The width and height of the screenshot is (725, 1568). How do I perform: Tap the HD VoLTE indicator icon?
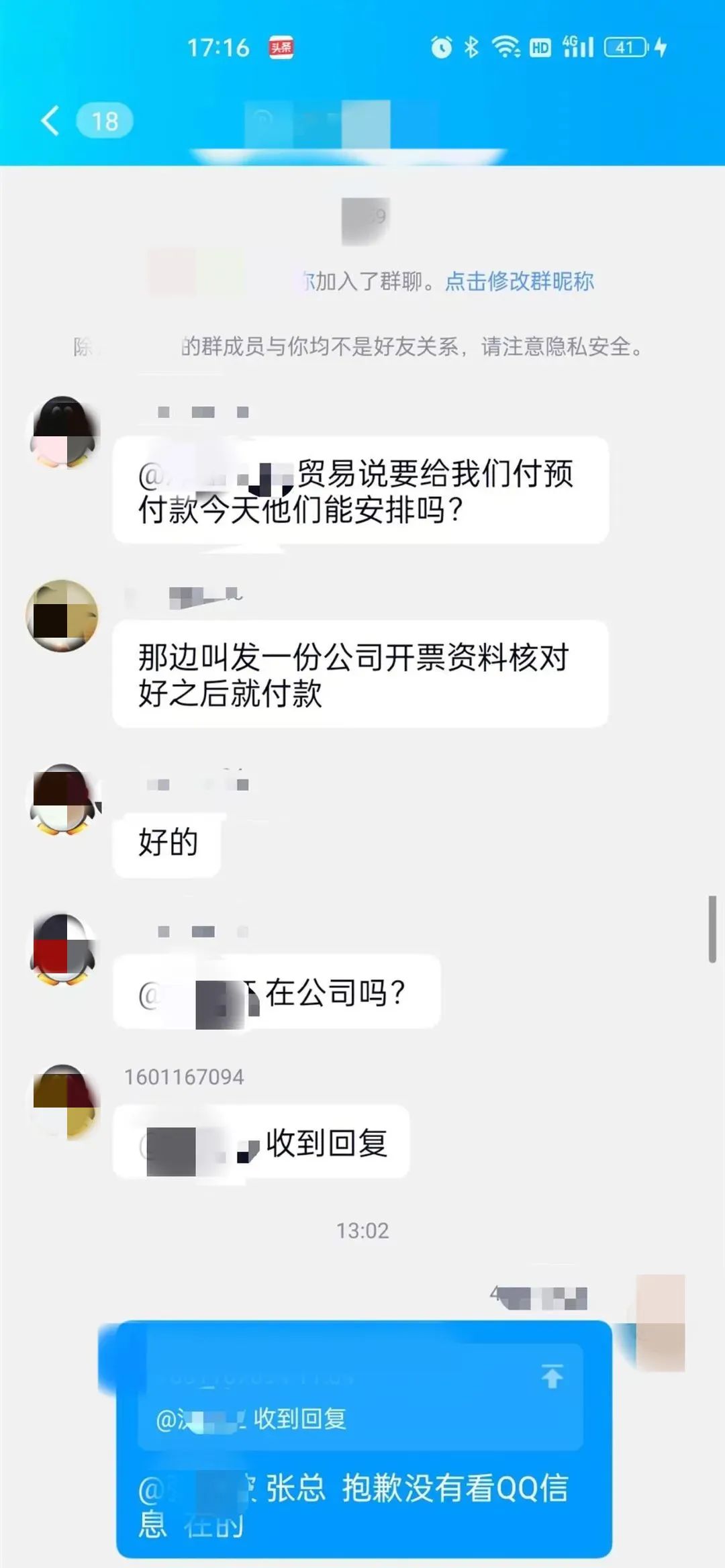click(x=541, y=47)
